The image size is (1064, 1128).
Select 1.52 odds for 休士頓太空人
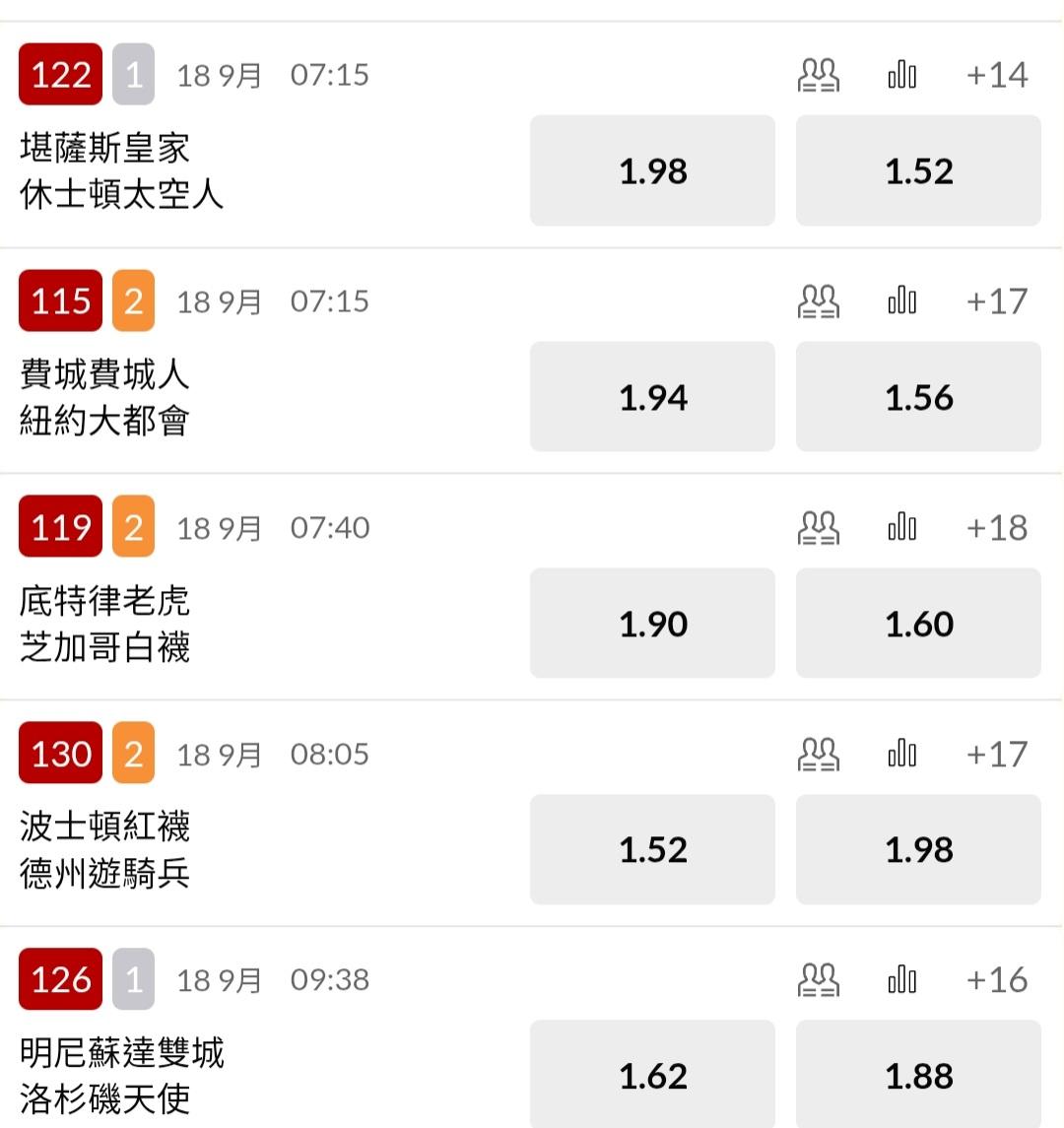coord(918,170)
